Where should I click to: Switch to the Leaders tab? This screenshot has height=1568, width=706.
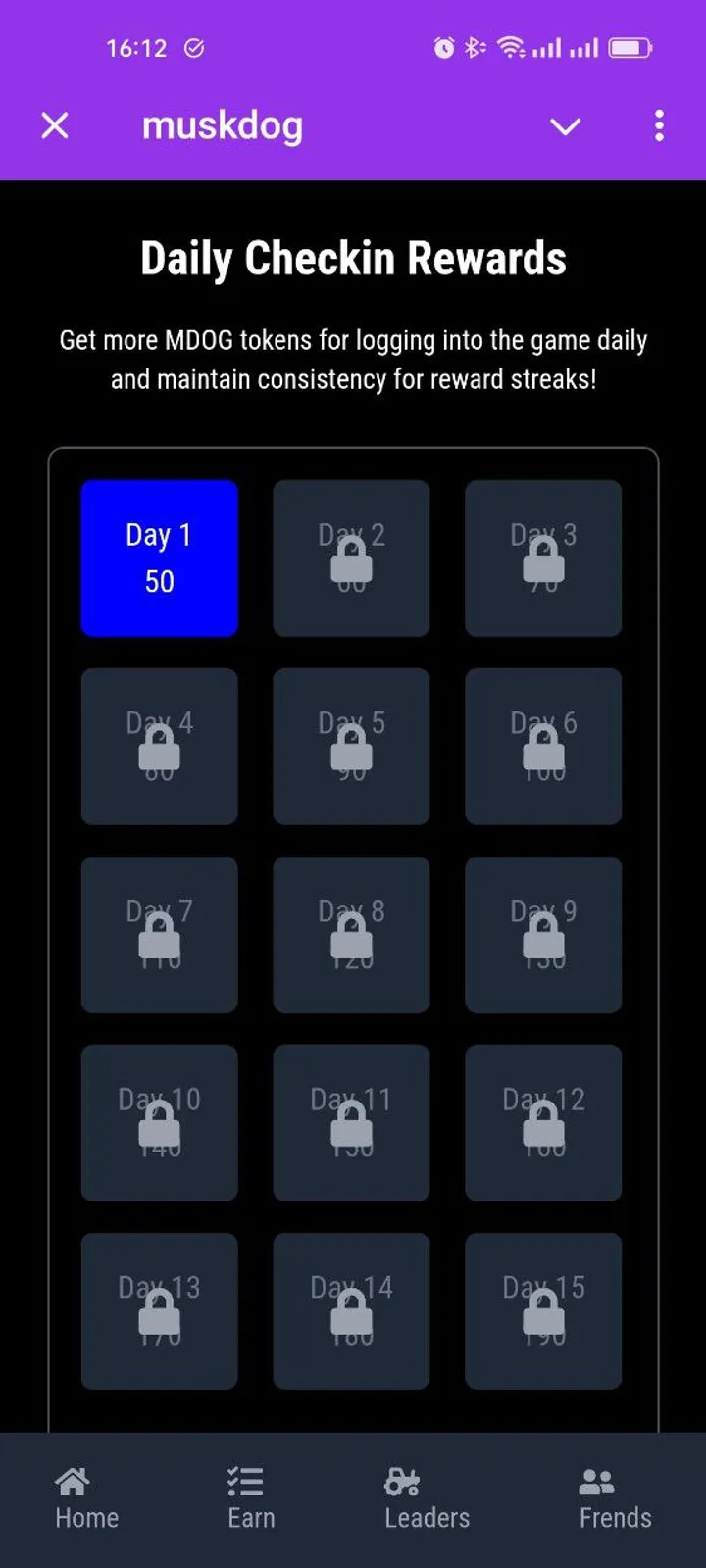[x=426, y=1496]
